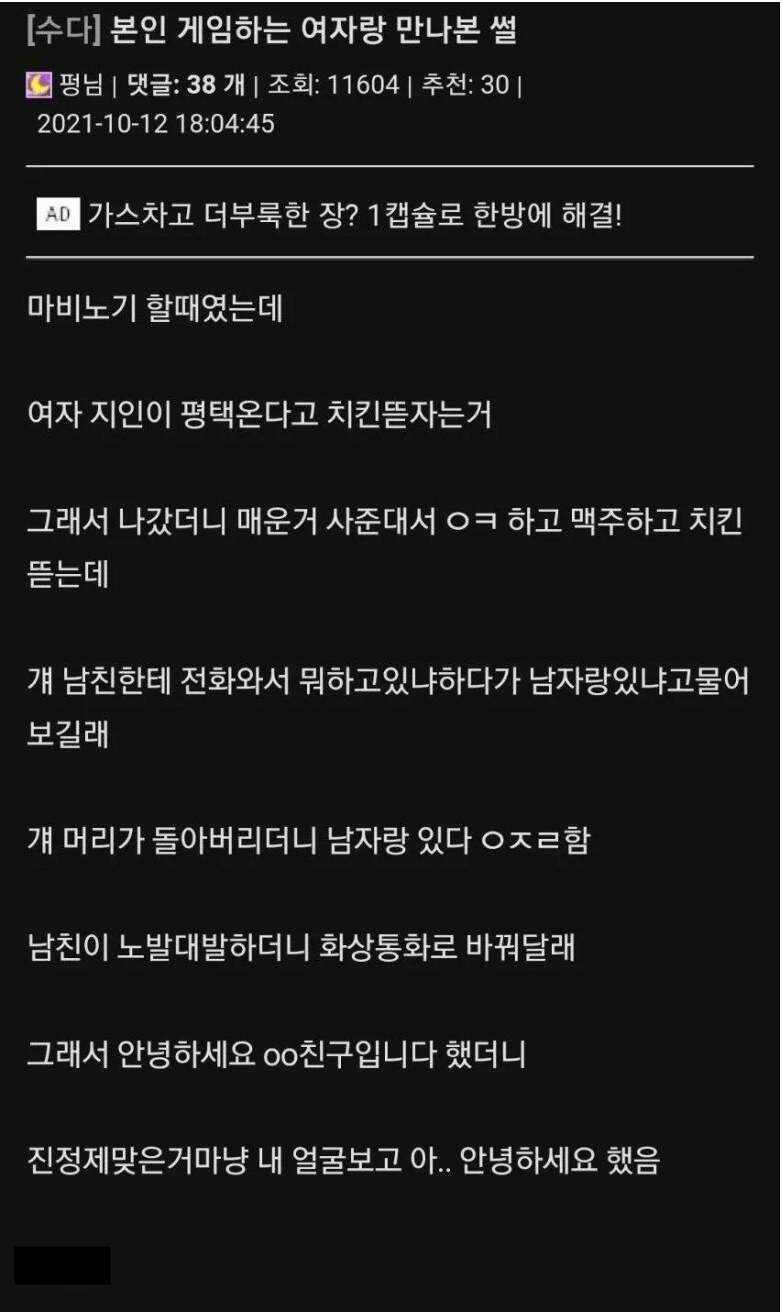Open author 평님's profile

point(80,85)
